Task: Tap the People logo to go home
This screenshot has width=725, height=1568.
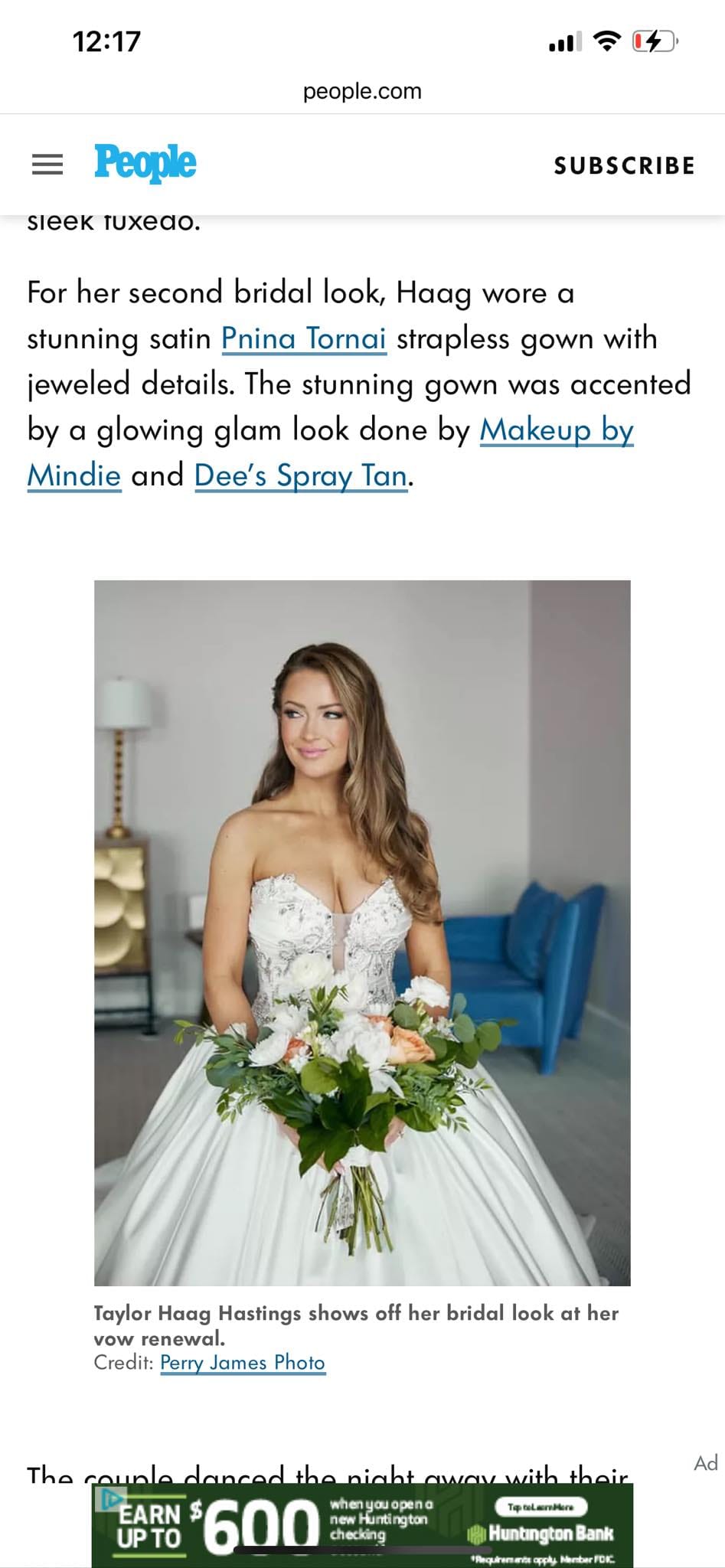Action: coord(145,163)
